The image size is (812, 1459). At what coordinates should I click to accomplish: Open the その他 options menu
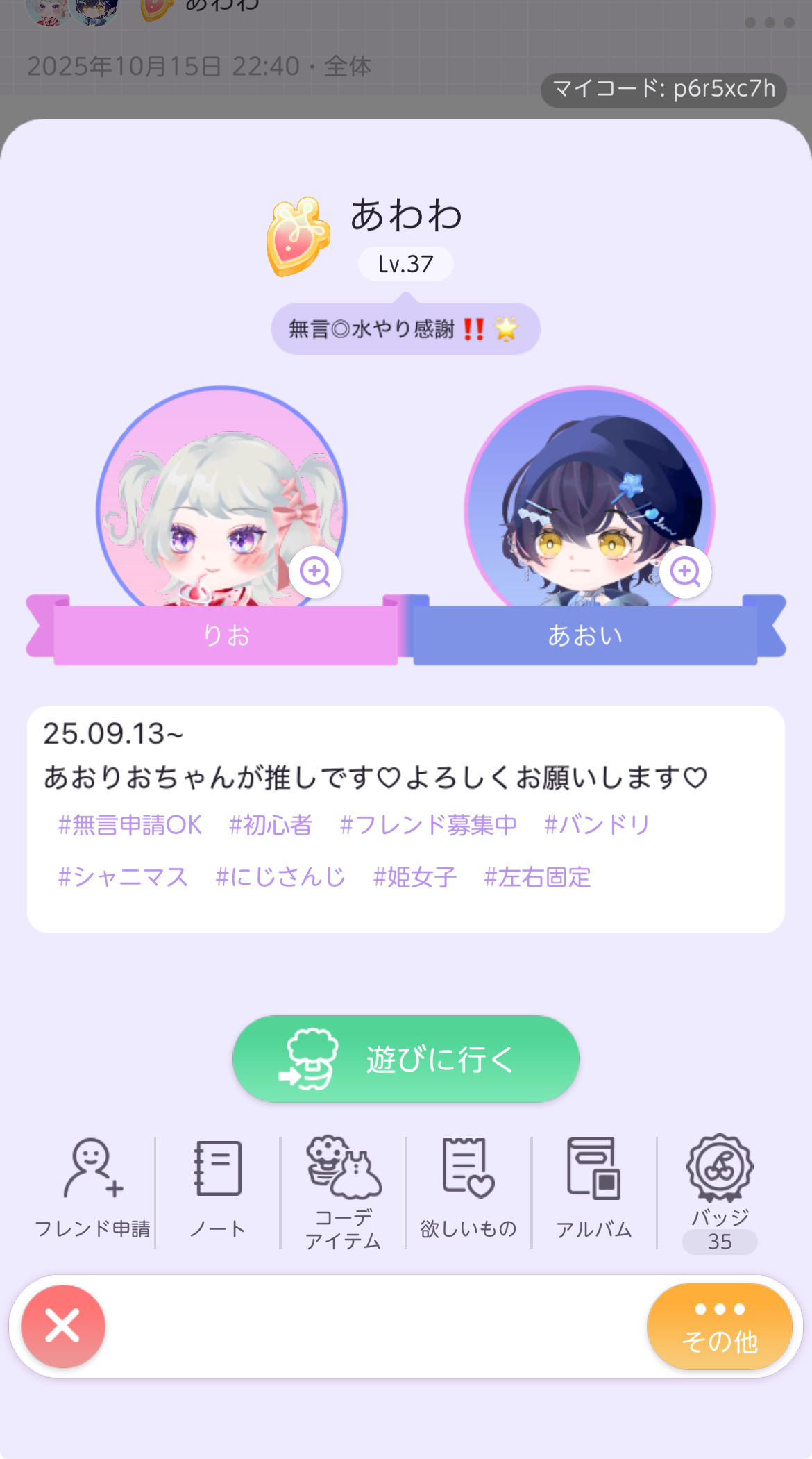point(720,1326)
